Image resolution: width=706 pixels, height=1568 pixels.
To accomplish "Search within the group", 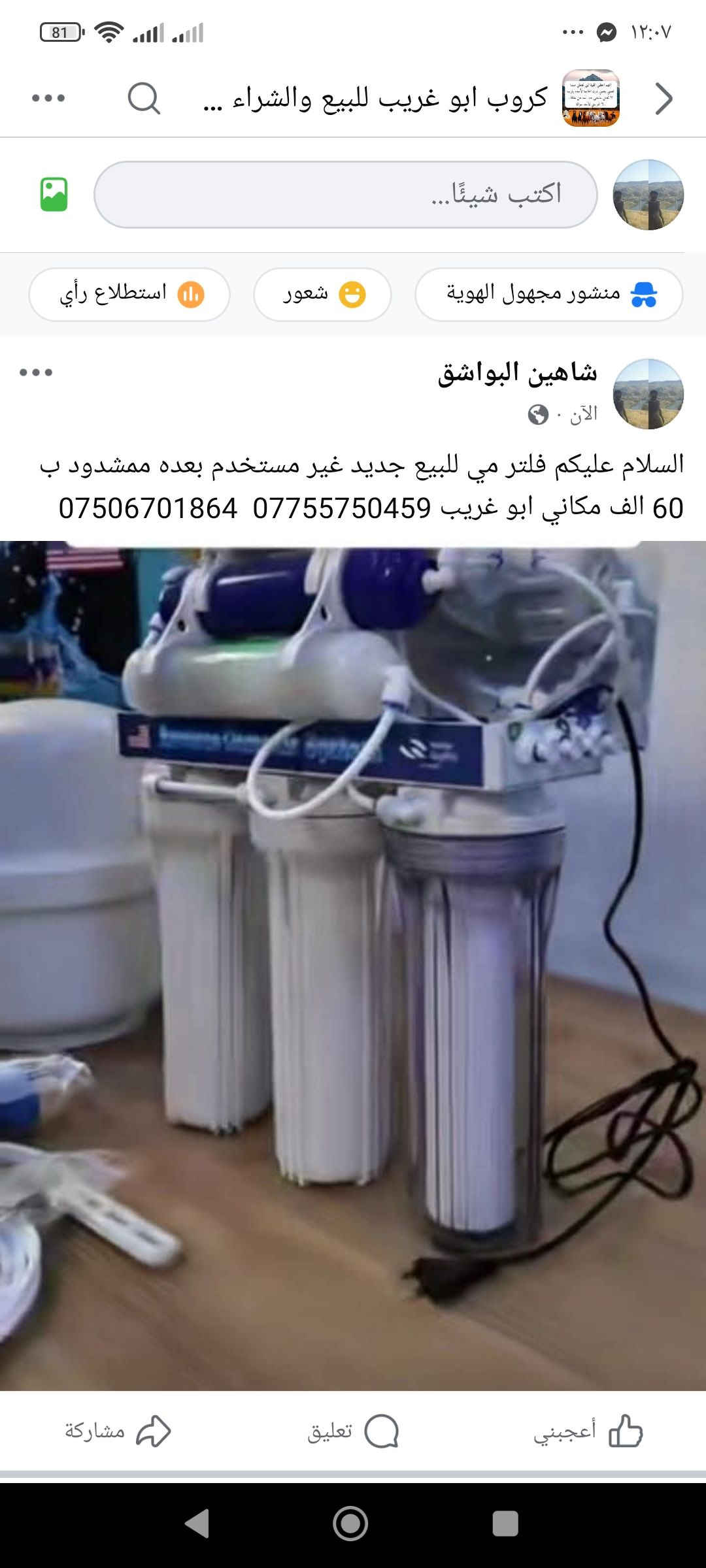I will pos(143,99).
